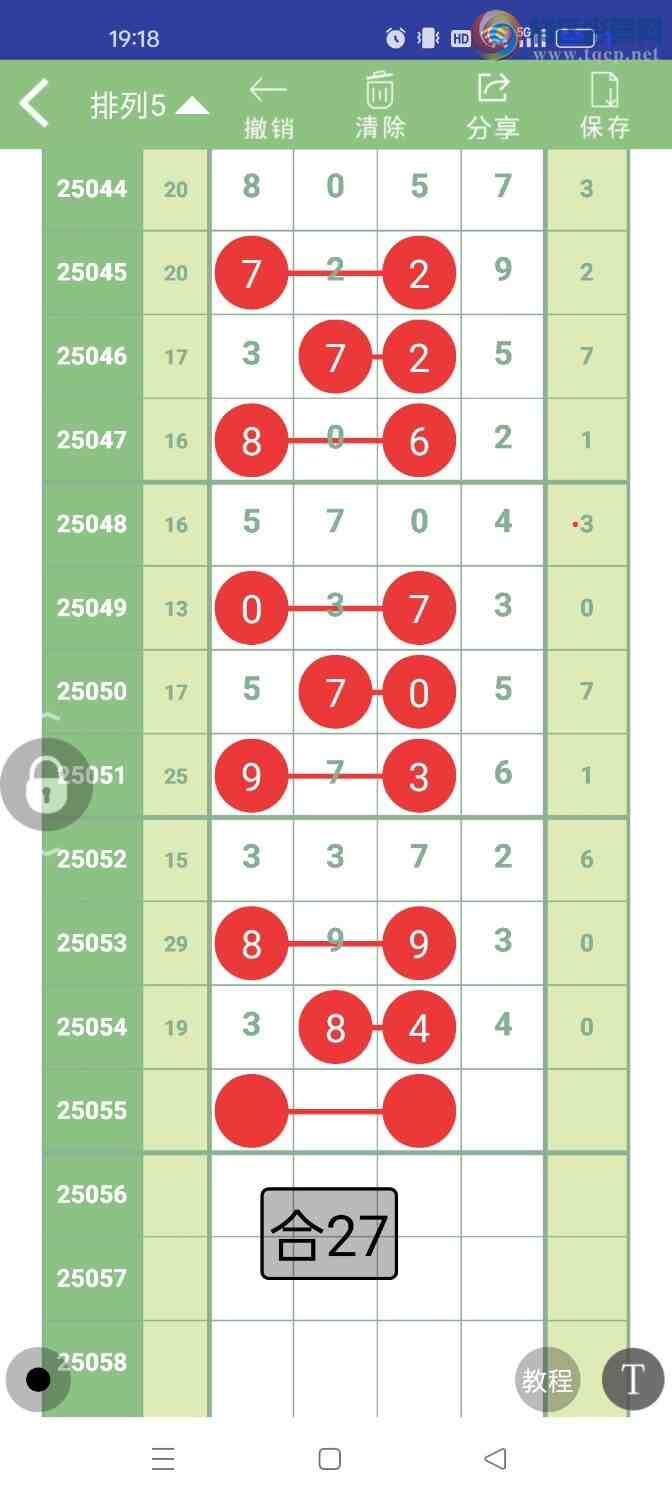Tap the T text tool button
Image resolution: width=672 pixels, height=1500 pixels.
tap(632, 1380)
